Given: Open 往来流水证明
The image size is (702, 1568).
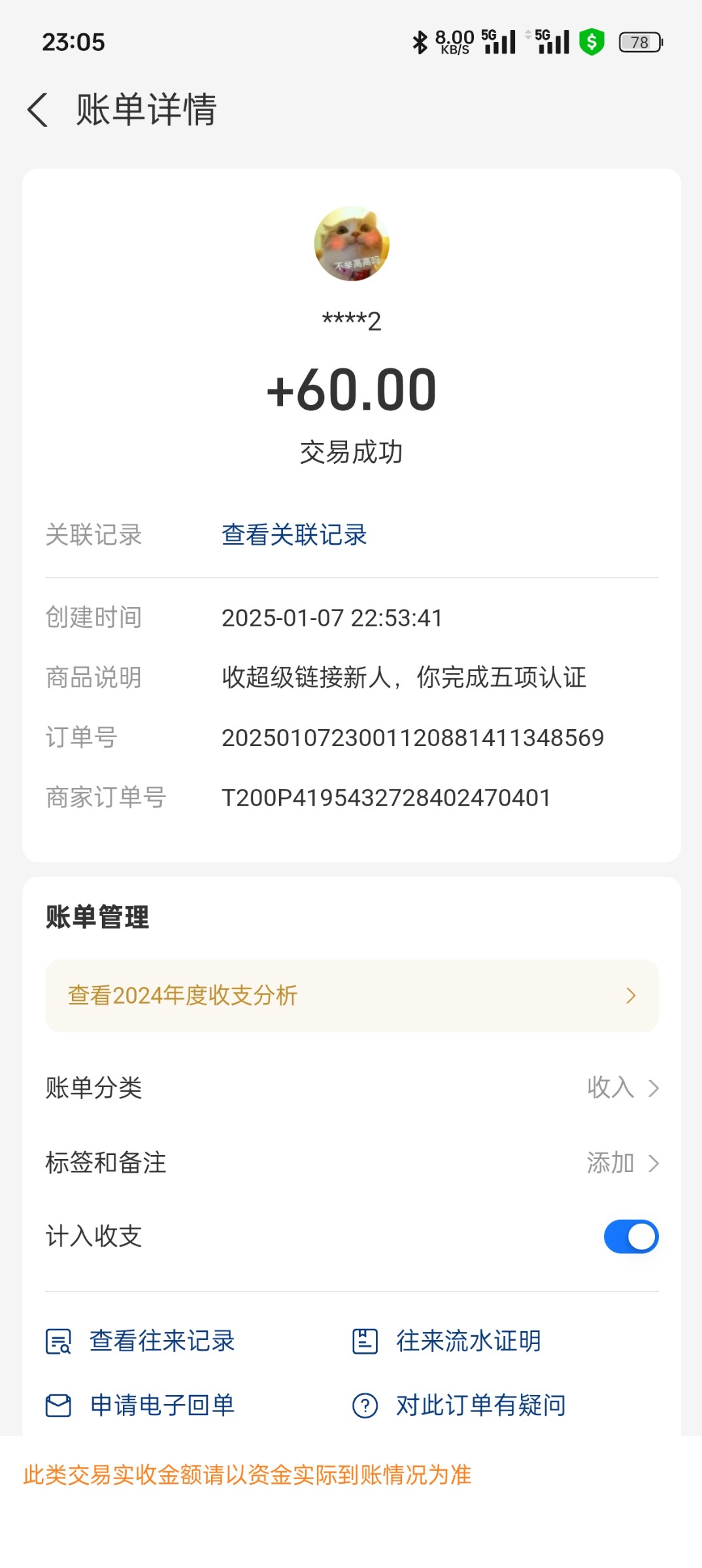Looking at the screenshot, I should pos(447,1341).
